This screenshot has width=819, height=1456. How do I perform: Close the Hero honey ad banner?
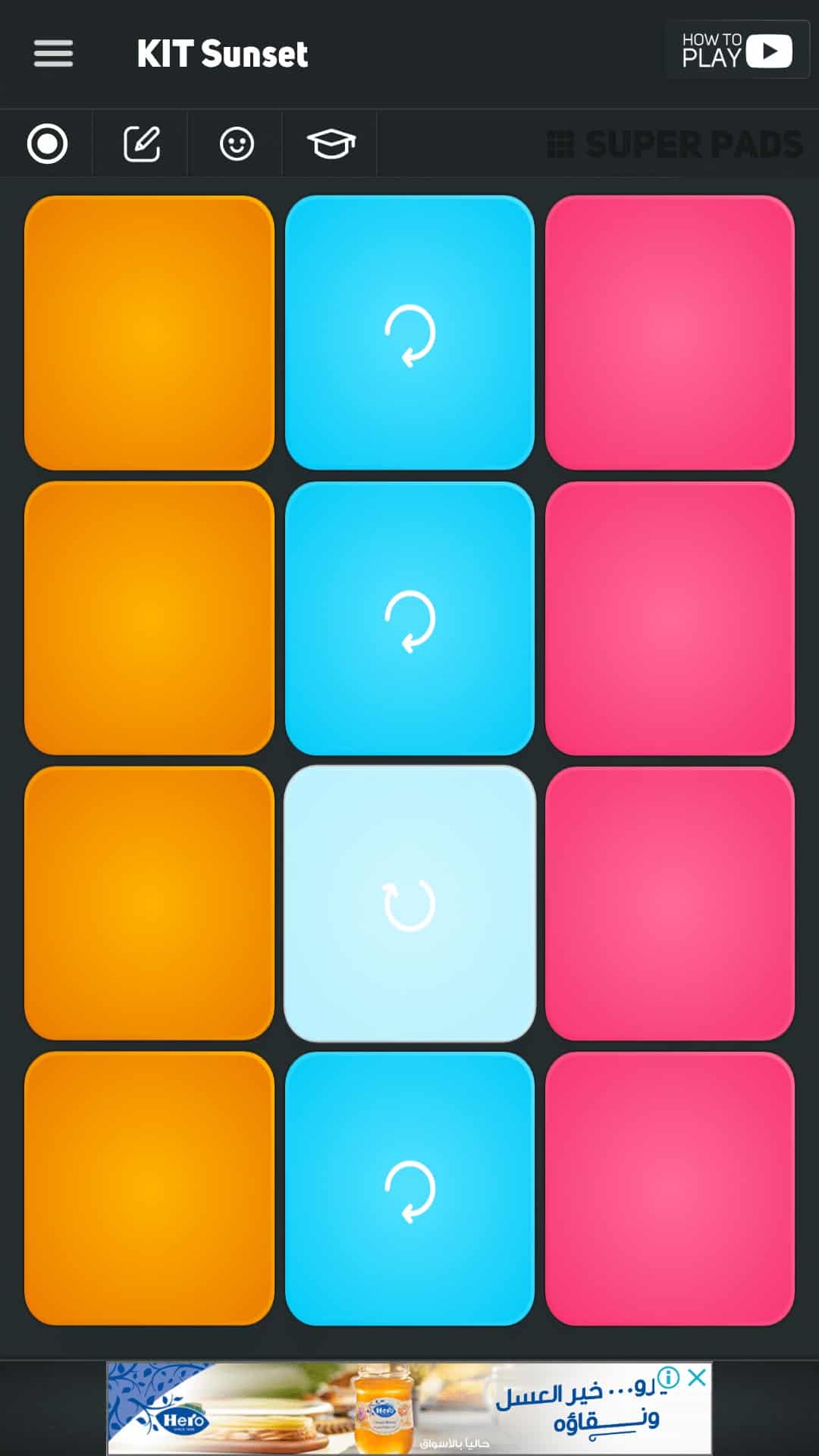(x=697, y=1378)
